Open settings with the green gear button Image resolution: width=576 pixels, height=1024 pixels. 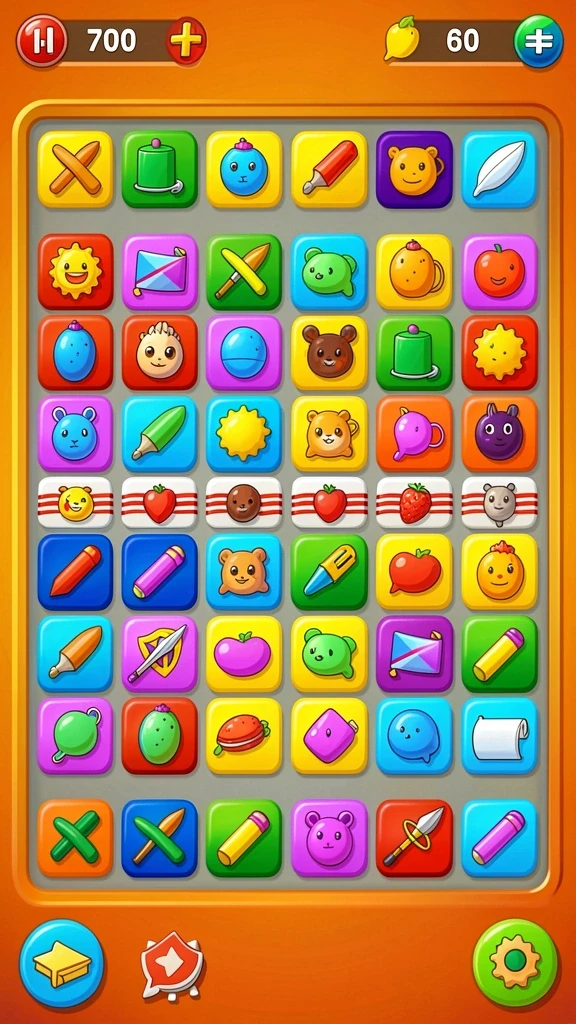pos(515,961)
